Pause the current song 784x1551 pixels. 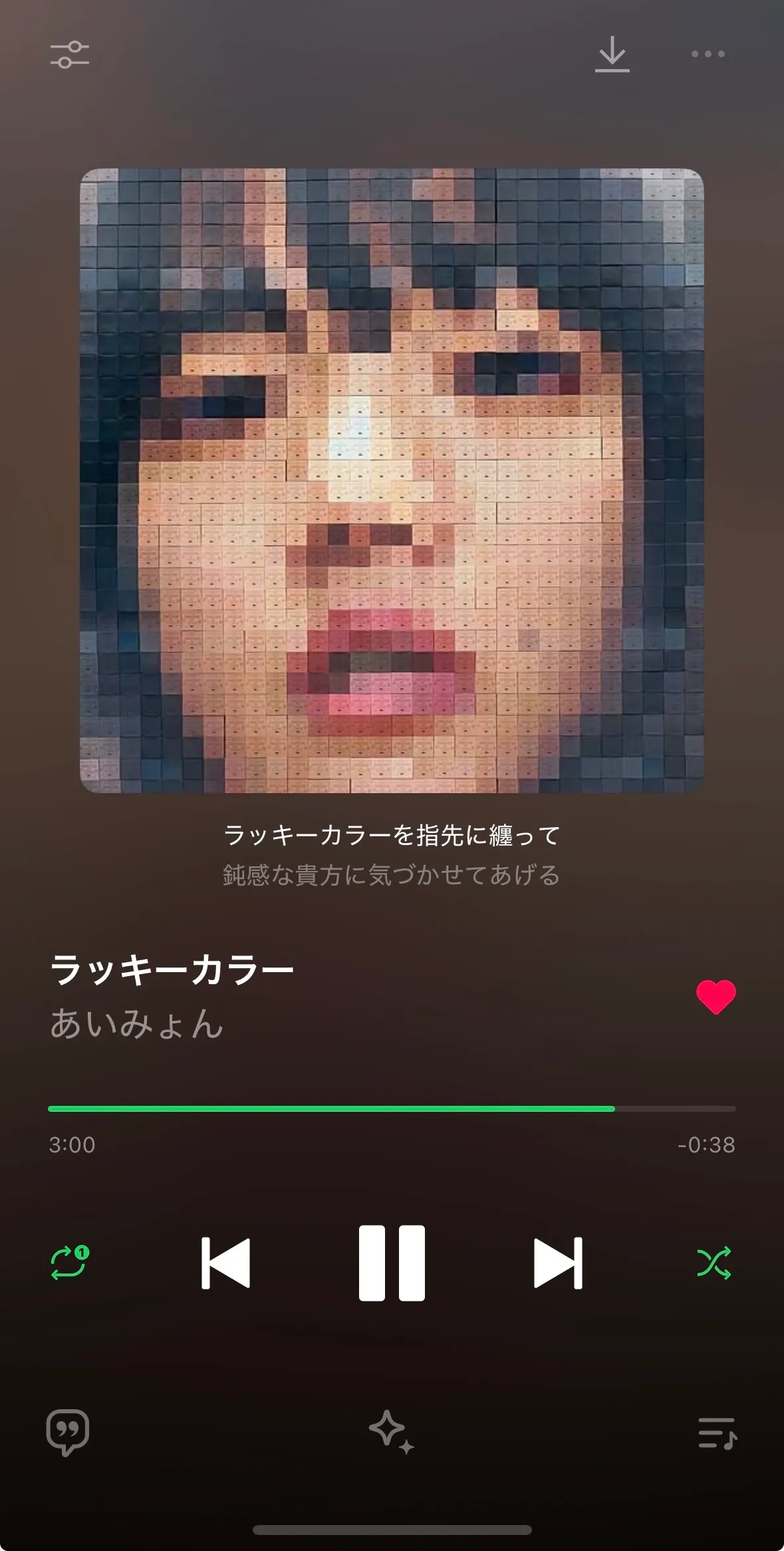pyautogui.click(x=392, y=1262)
